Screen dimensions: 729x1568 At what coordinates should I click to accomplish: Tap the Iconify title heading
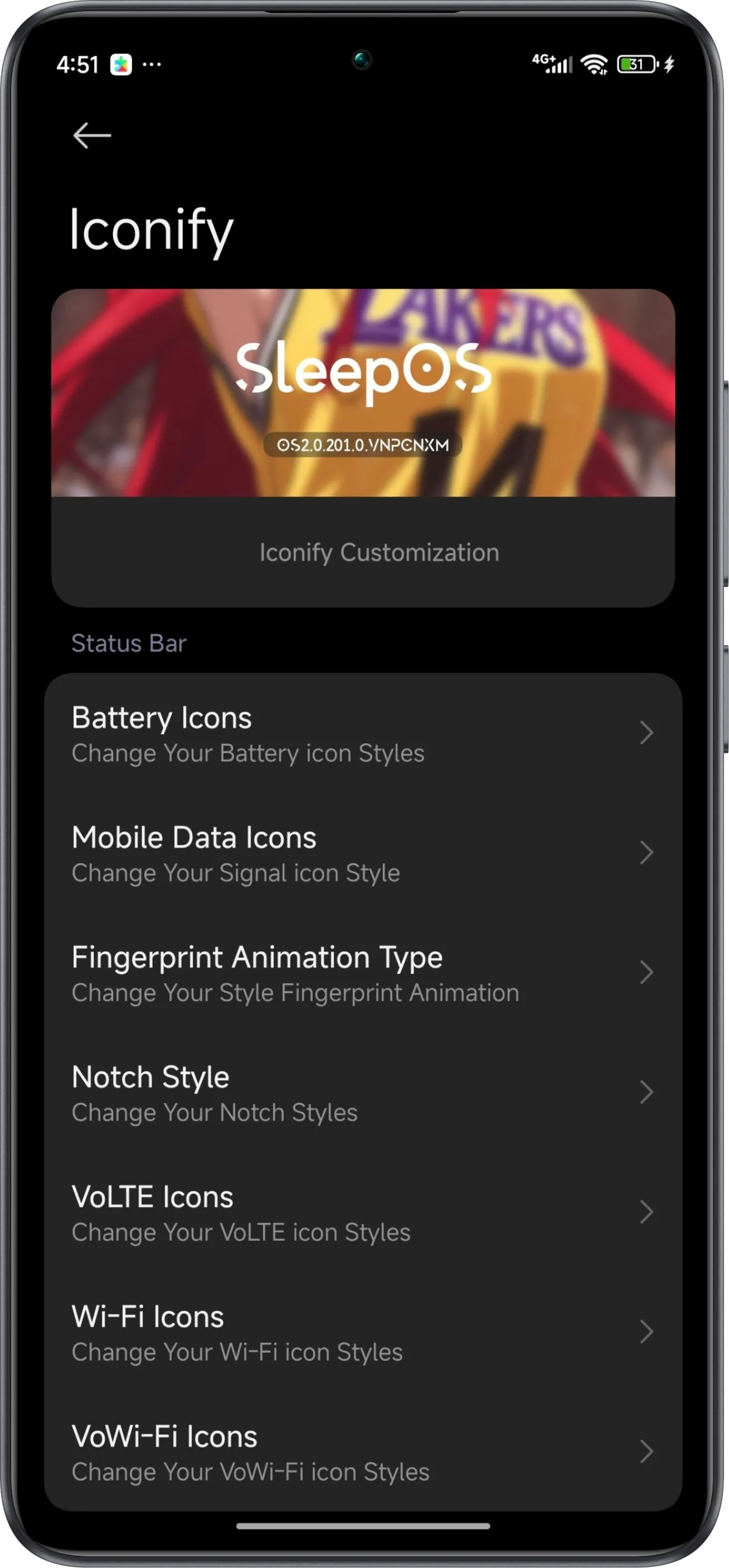point(150,232)
